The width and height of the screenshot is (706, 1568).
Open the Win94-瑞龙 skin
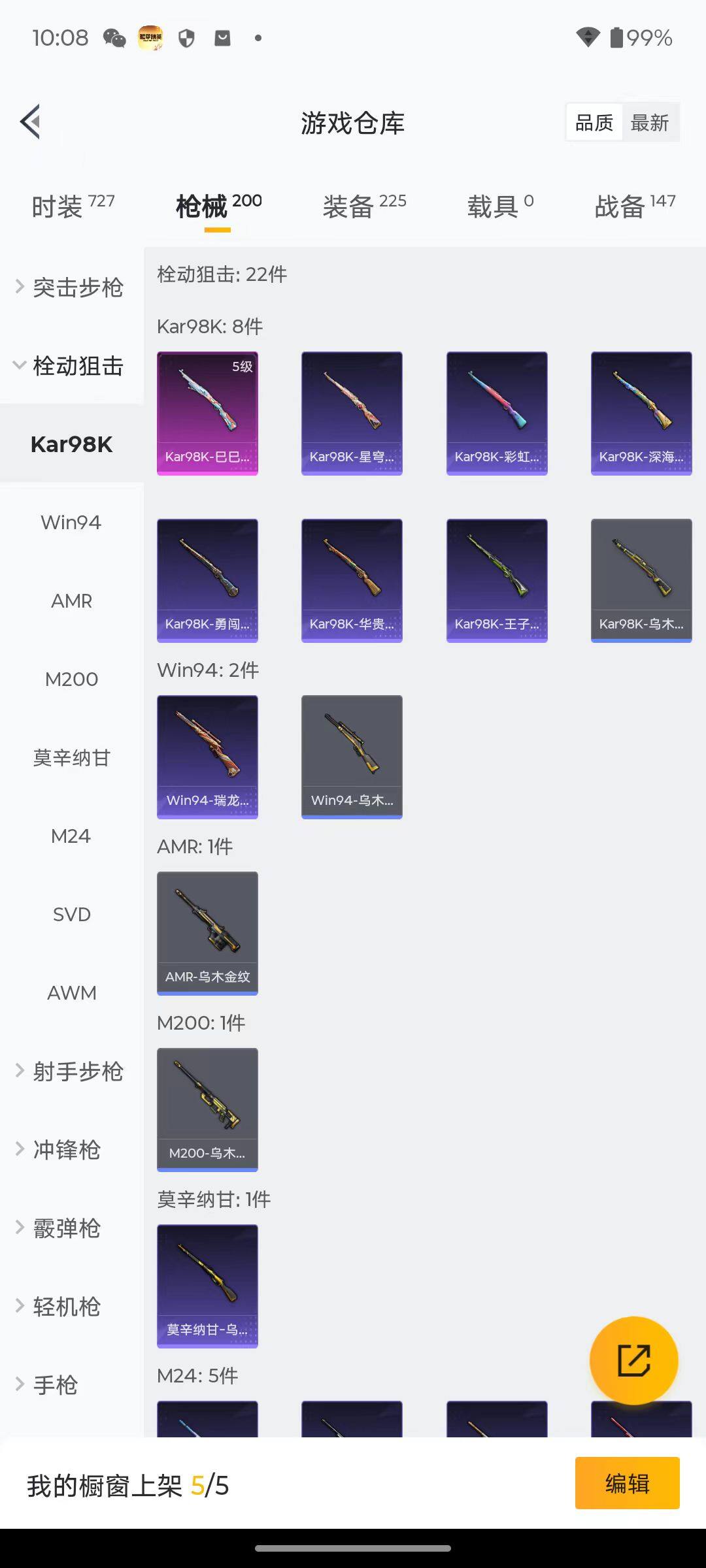pyautogui.click(x=207, y=757)
